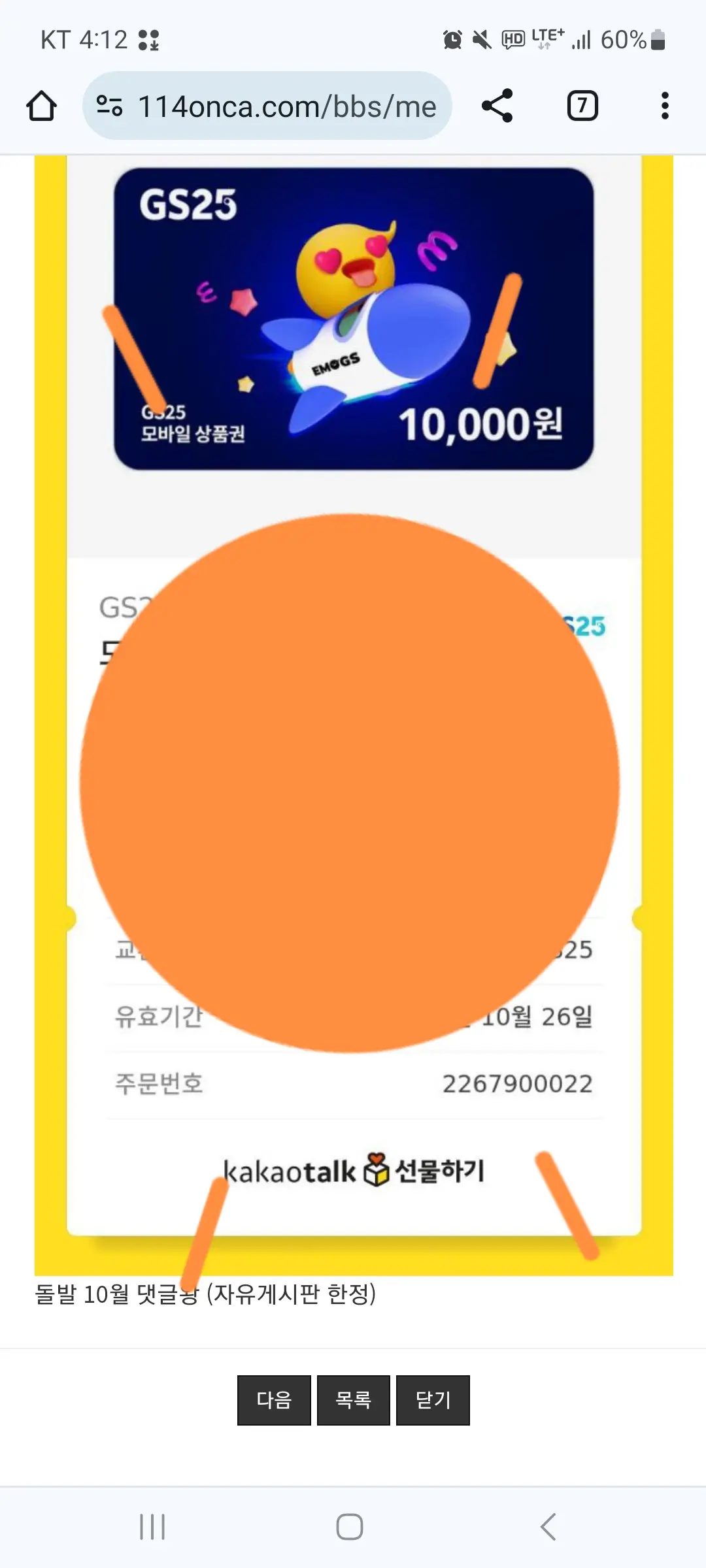Go to the browser home page
This screenshot has width=706, height=1568.
click(41, 106)
